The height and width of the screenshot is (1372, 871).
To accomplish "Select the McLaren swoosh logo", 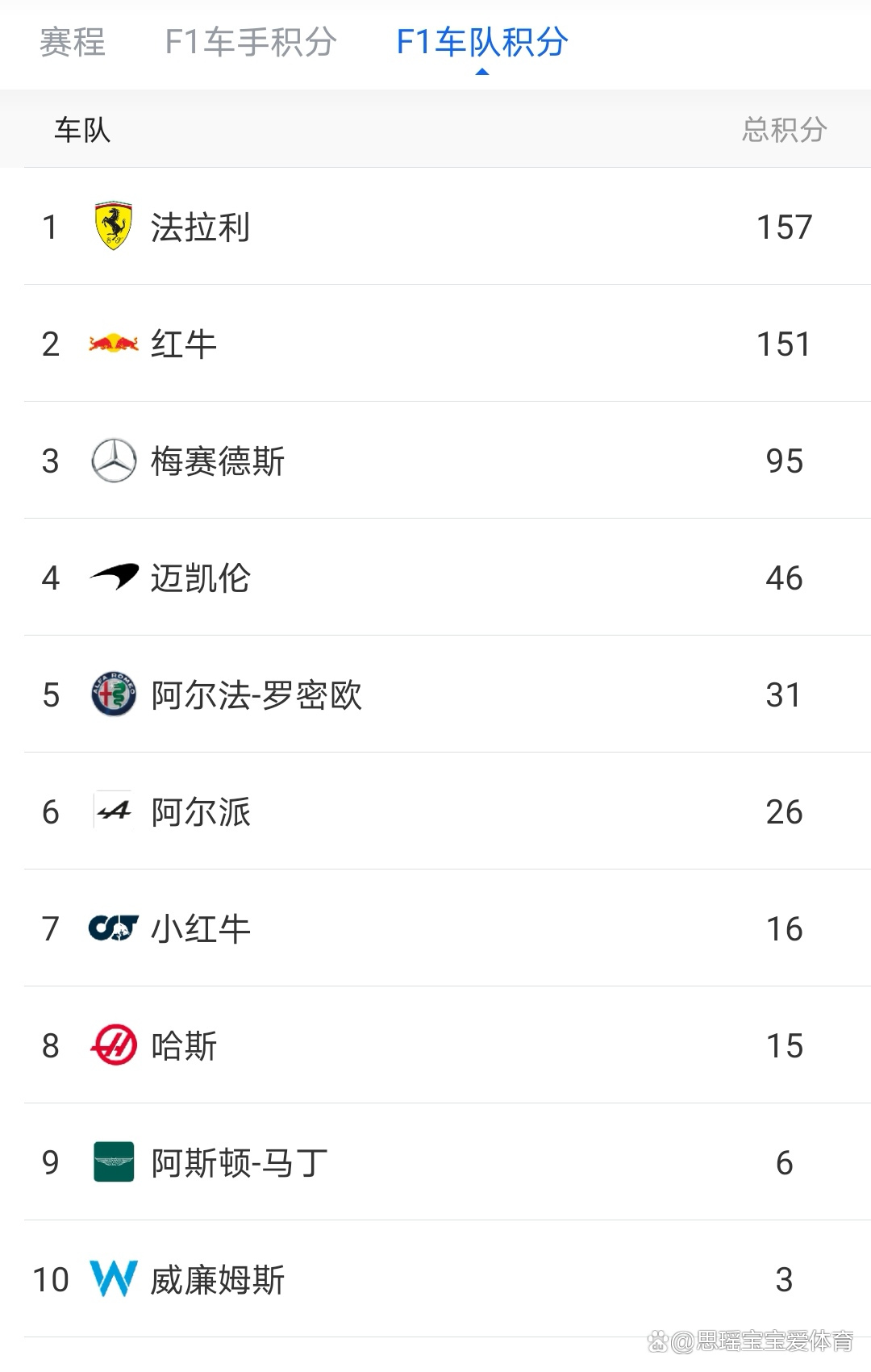I will (113, 578).
